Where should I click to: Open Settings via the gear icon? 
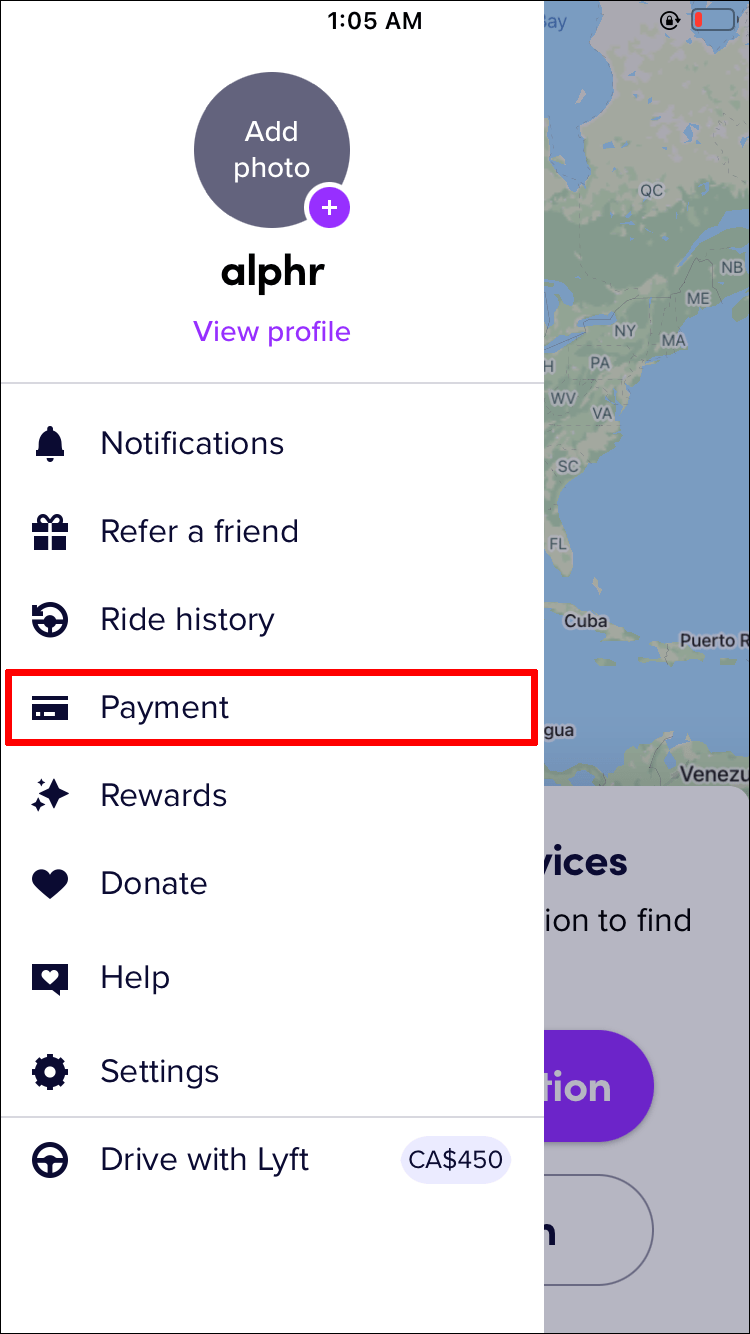tap(49, 1071)
